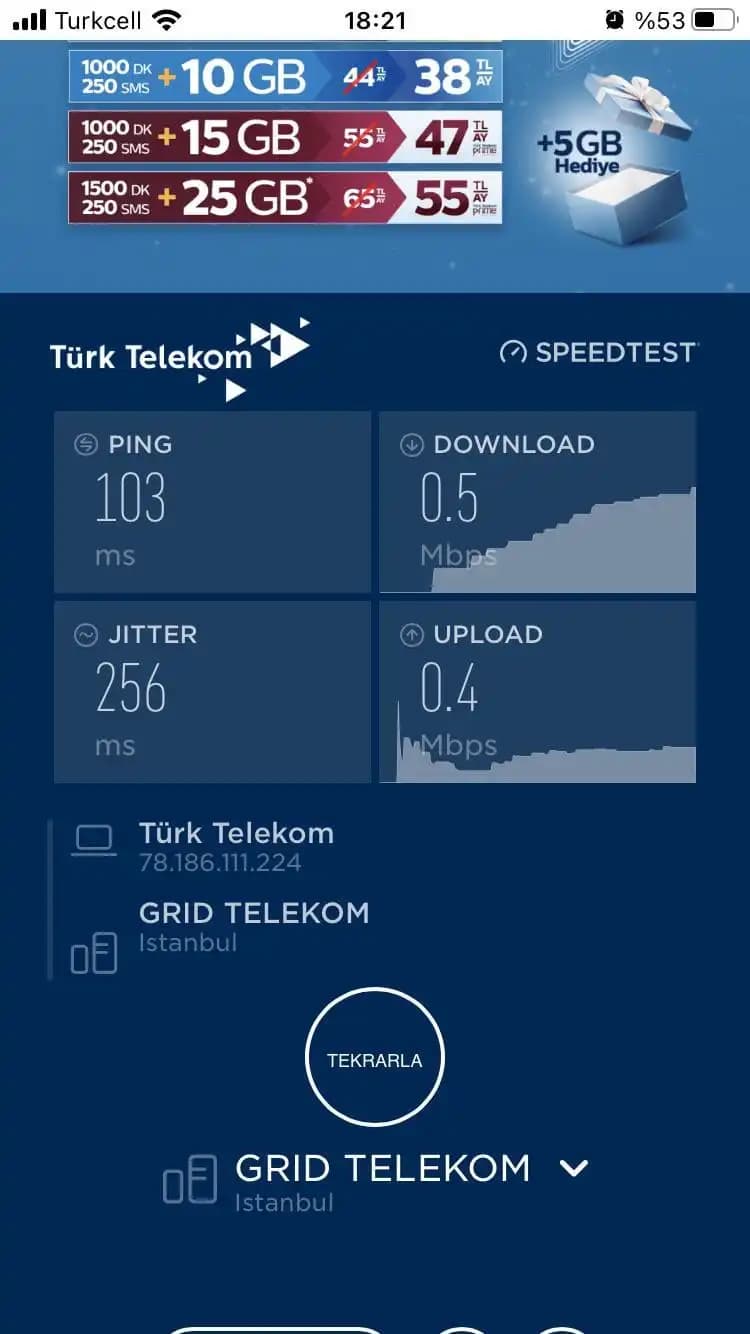The height and width of the screenshot is (1334, 750).
Task: Expand the GRID TELEKOM server dropdown
Action: [574, 1168]
